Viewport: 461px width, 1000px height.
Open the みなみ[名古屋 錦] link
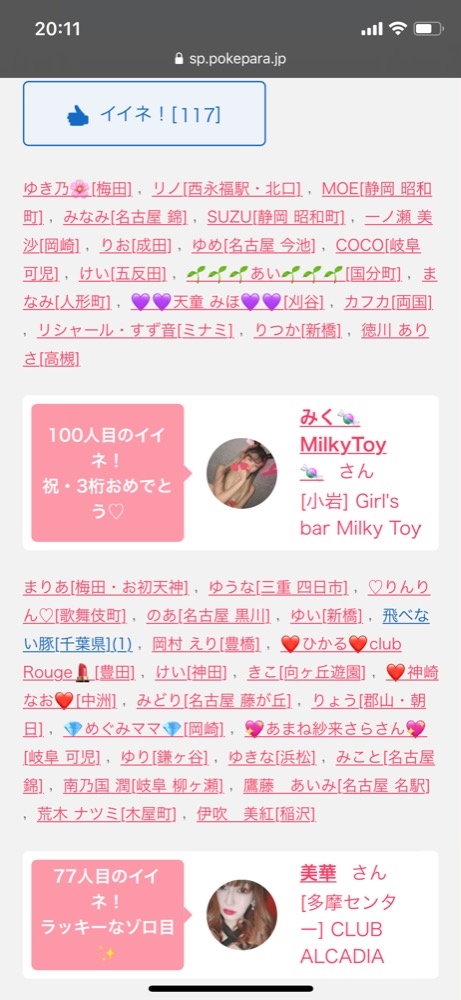click(x=125, y=217)
